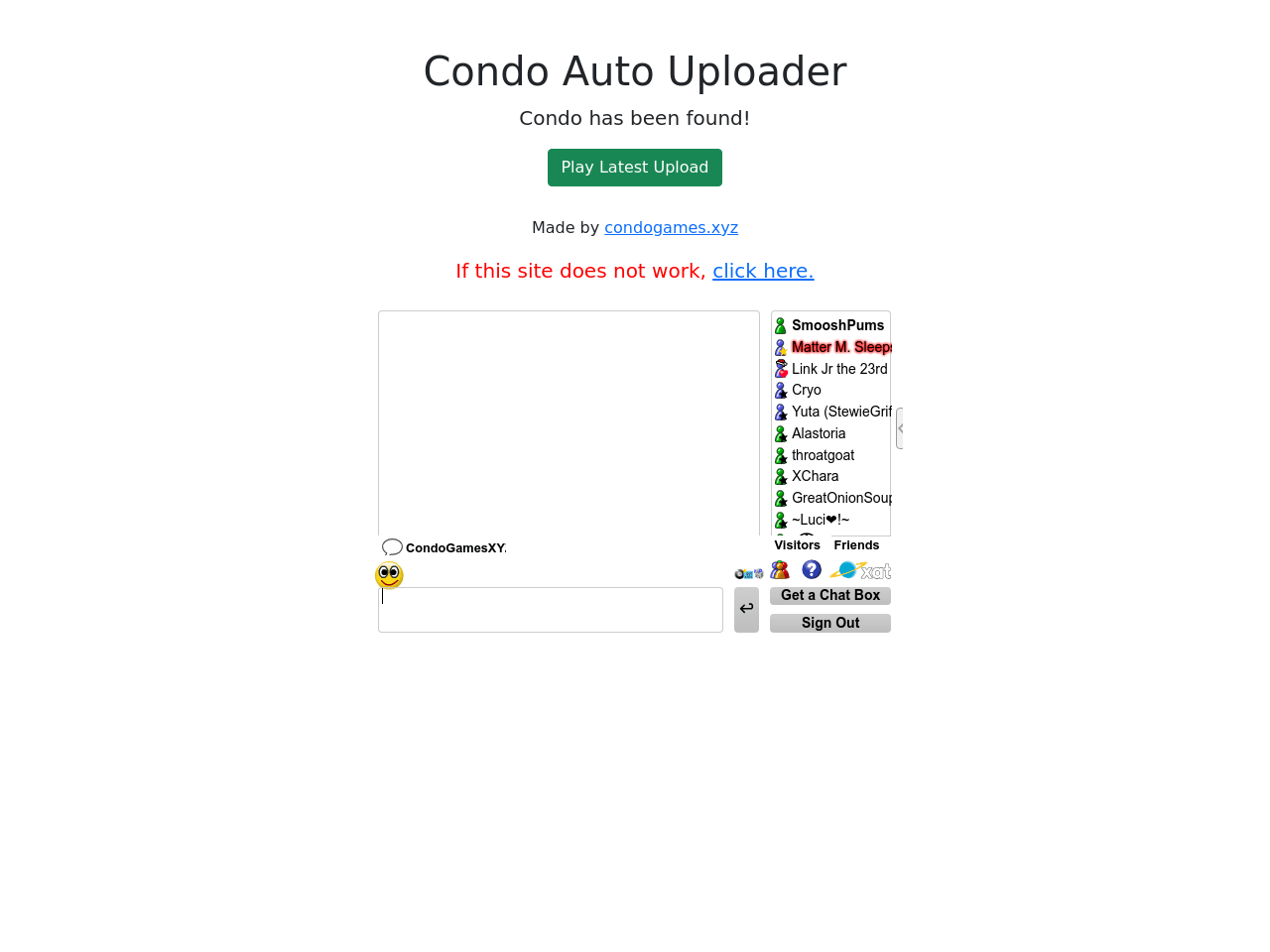Open Alastoria's user entry

(818, 433)
